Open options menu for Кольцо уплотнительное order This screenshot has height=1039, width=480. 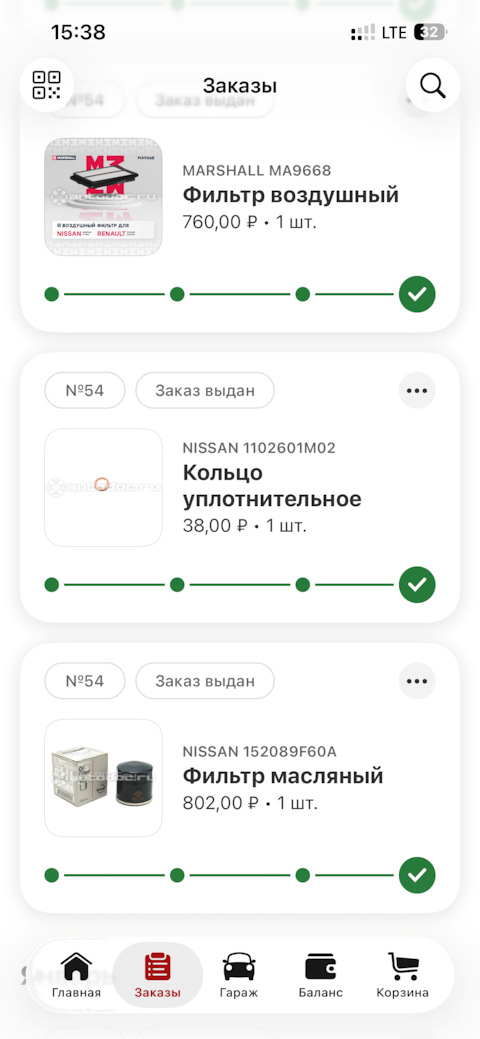tap(417, 390)
